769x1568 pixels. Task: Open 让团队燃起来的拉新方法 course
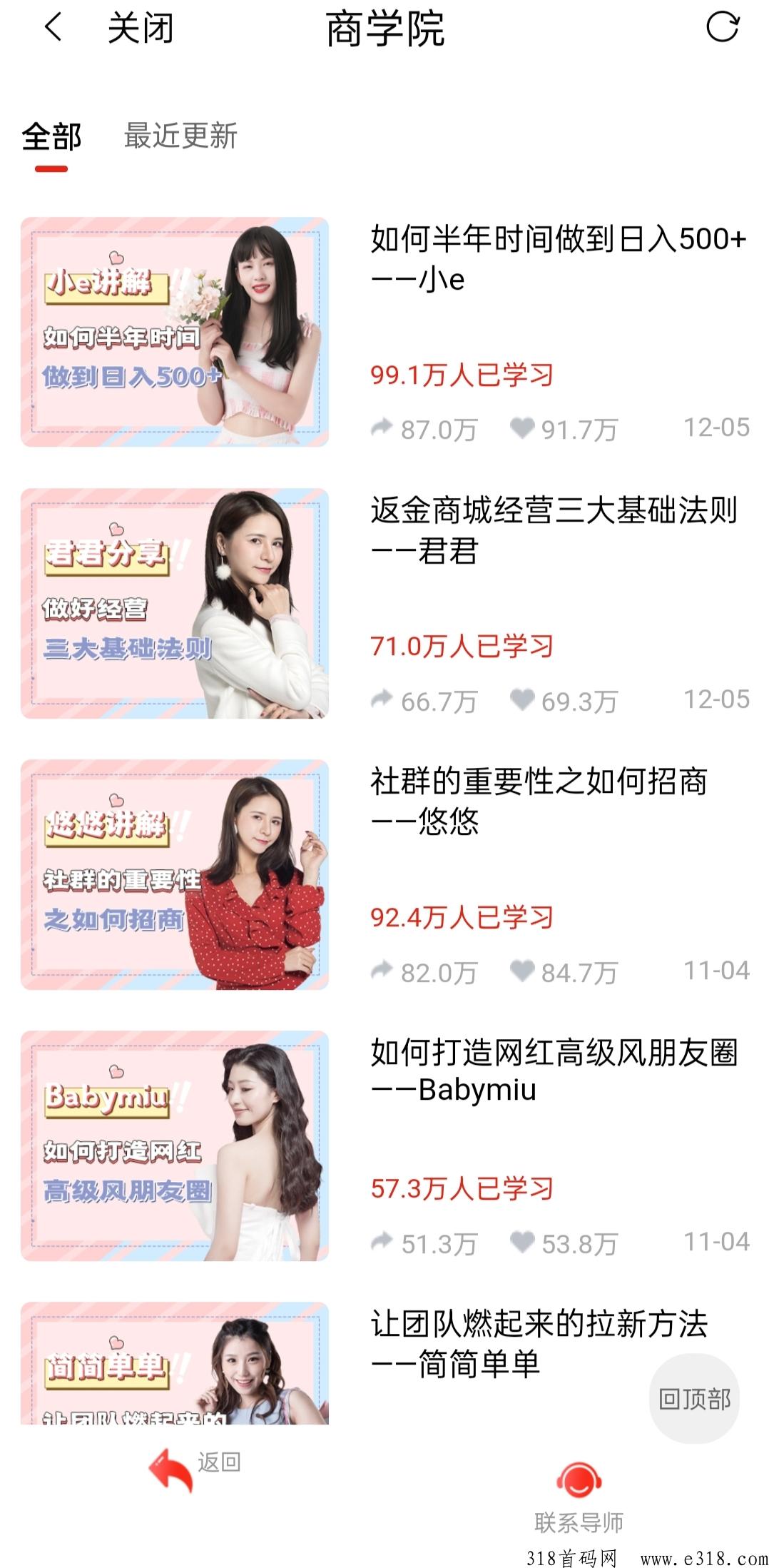pos(539,1344)
